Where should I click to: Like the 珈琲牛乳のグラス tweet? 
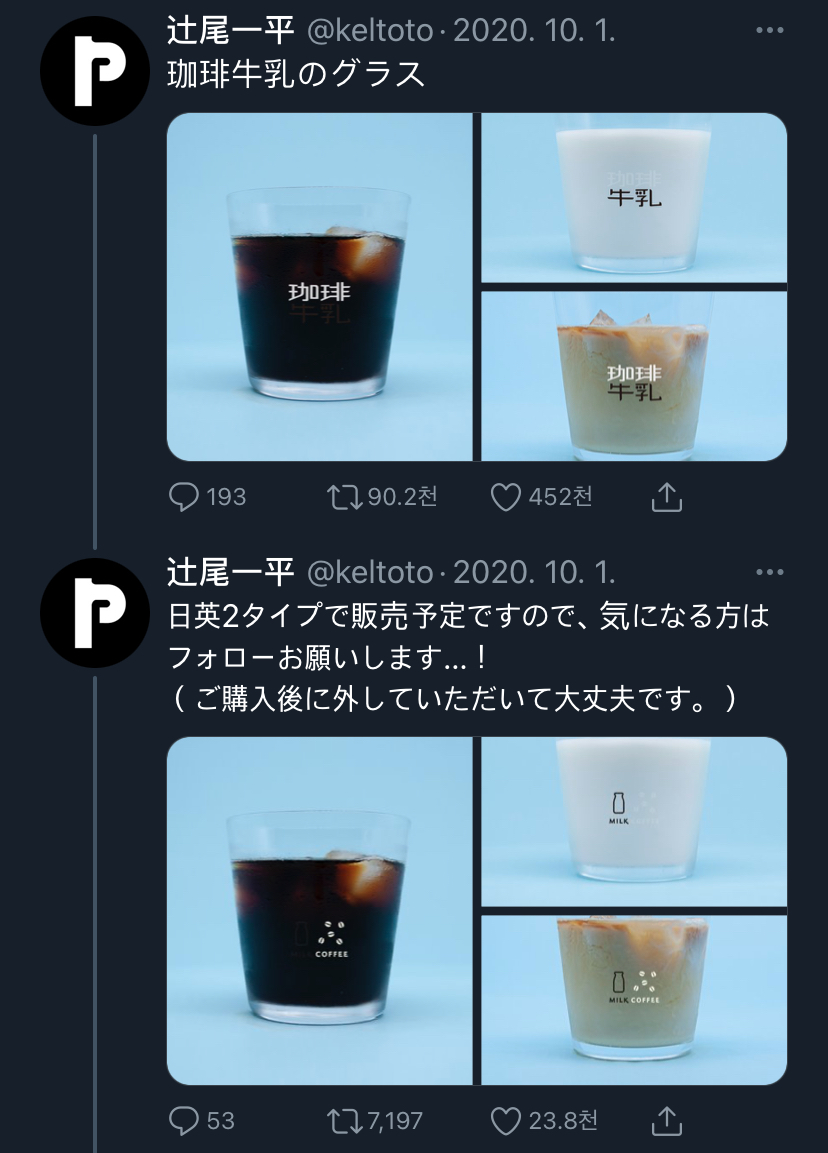point(506,496)
